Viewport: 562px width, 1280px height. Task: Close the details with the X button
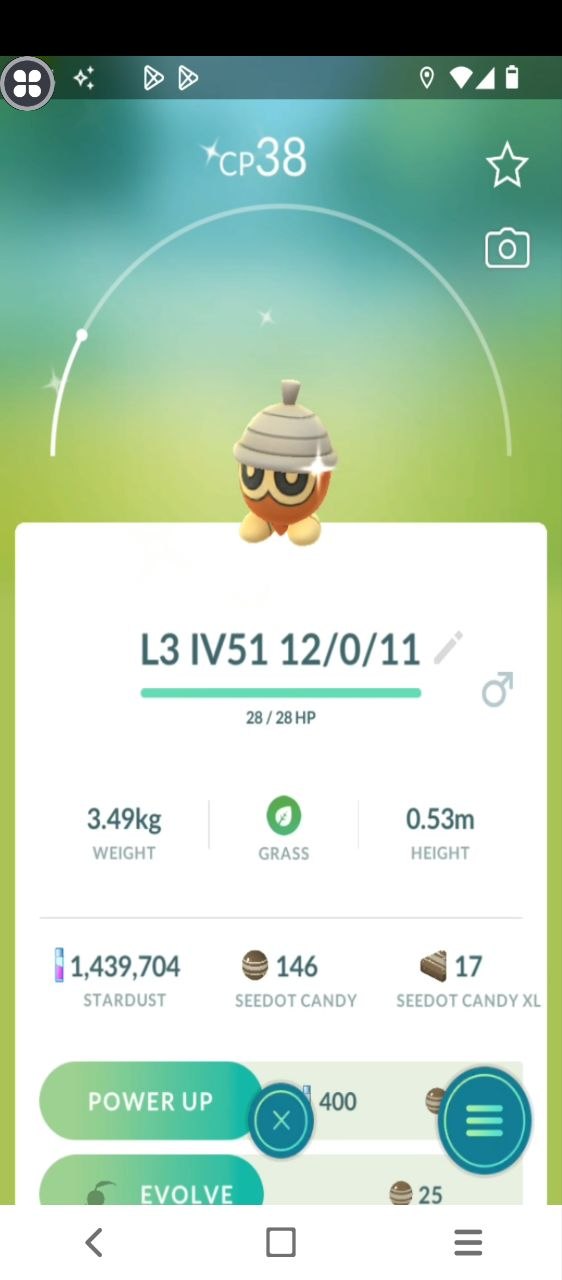281,1121
